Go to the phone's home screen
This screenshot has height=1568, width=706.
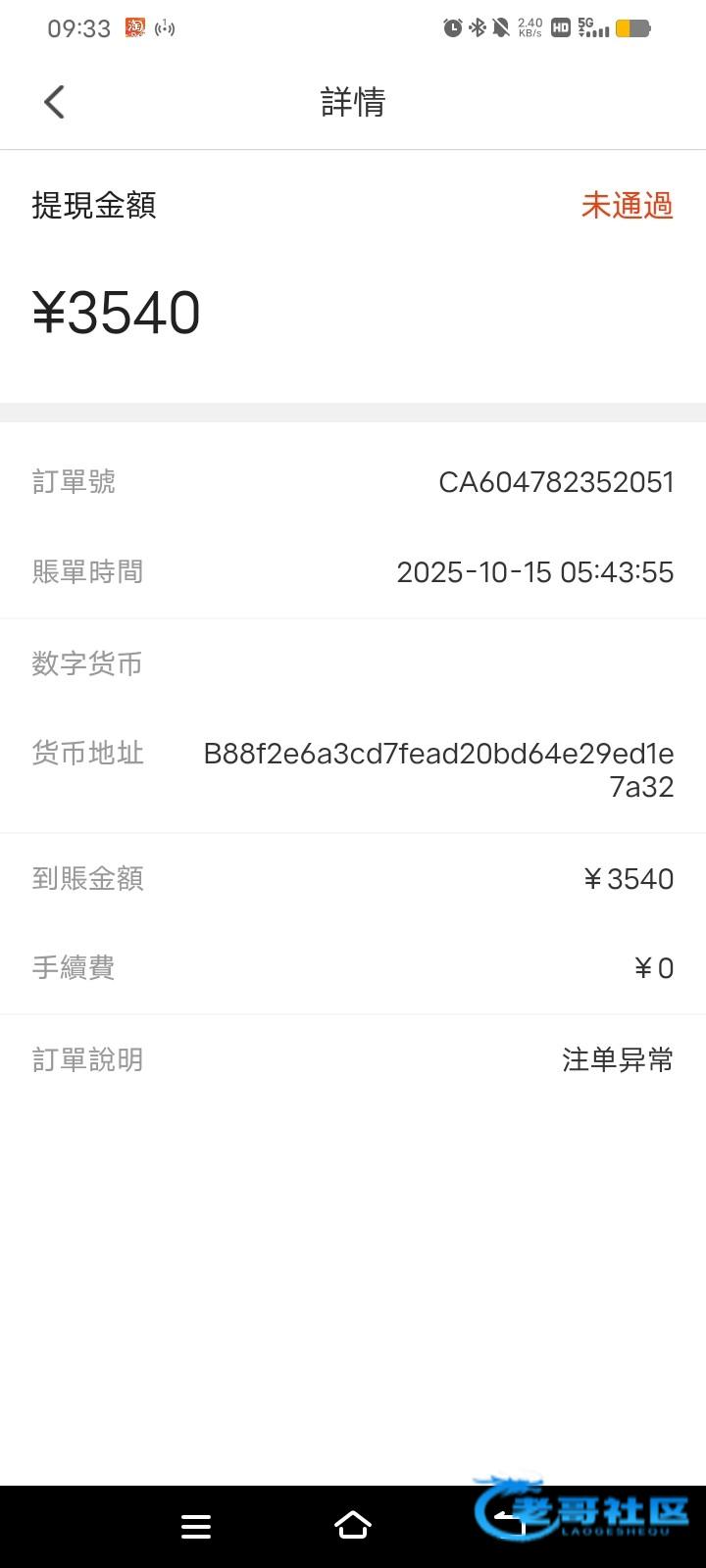[x=353, y=1526]
